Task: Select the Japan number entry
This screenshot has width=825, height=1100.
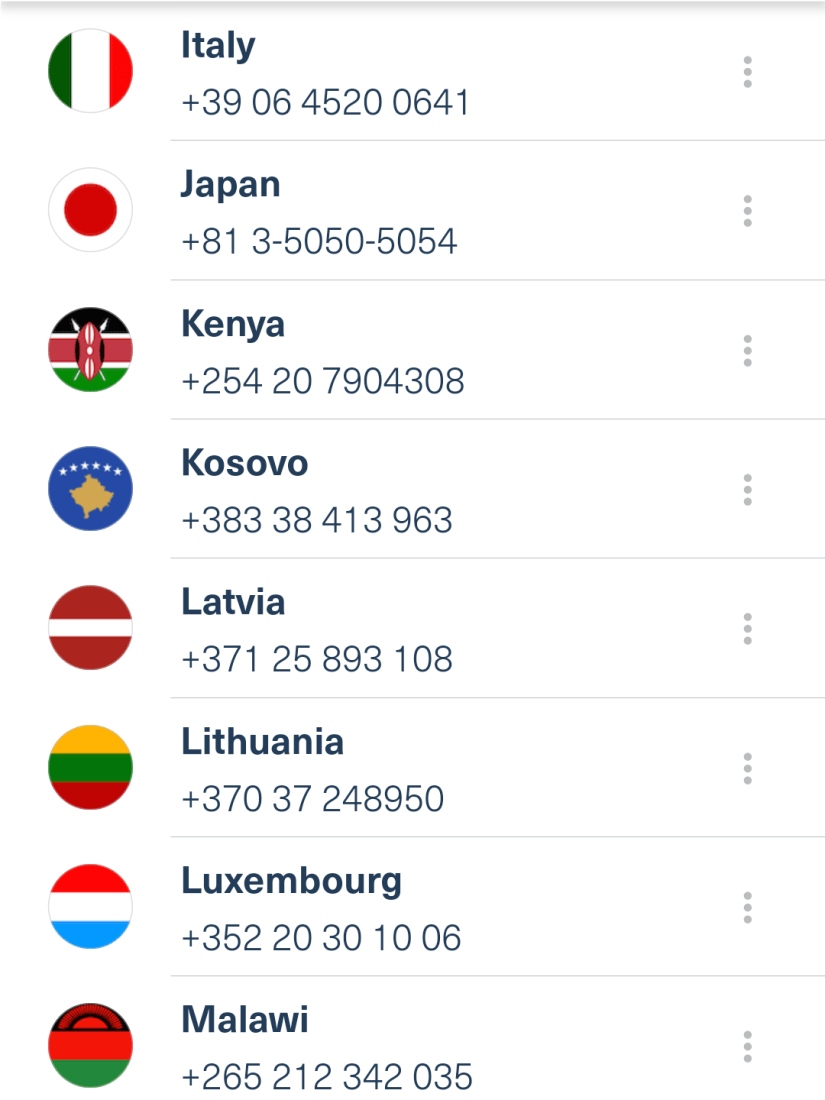Action: coord(400,212)
